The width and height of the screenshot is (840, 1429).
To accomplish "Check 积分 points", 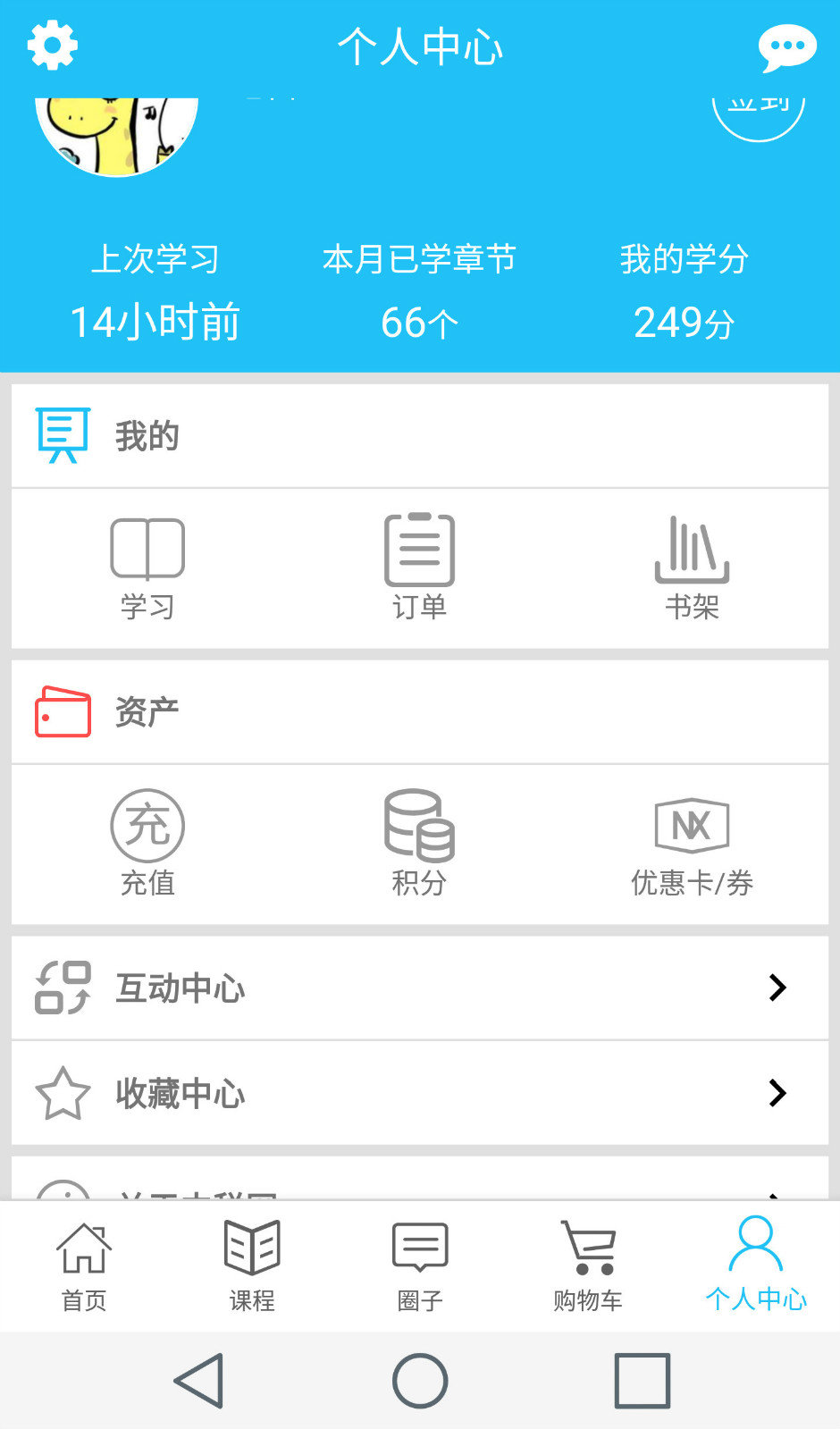I will click(419, 844).
